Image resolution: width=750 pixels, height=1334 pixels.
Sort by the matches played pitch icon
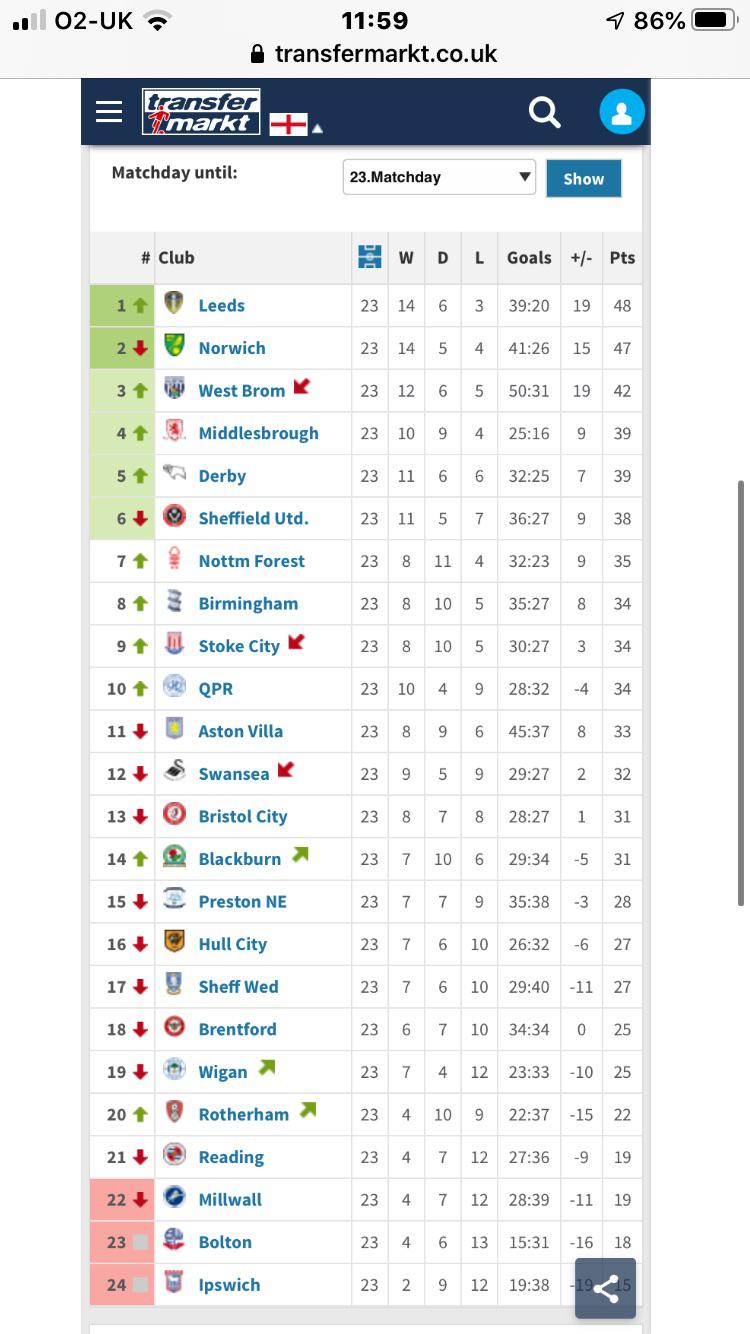(370, 257)
